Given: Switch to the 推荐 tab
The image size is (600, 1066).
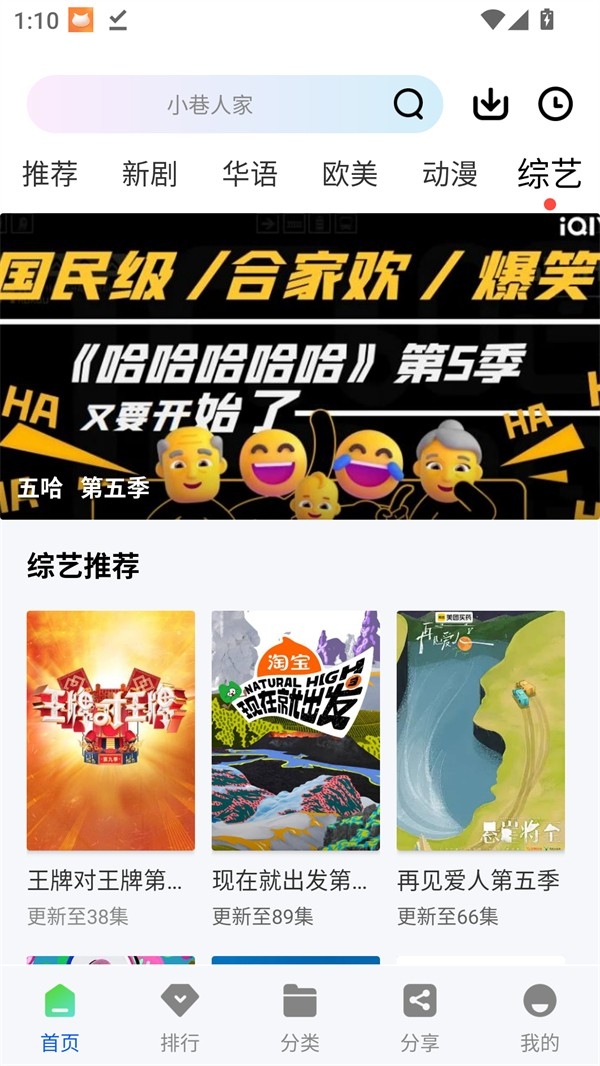Looking at the screenshot, I should click(x=50, y=174).
